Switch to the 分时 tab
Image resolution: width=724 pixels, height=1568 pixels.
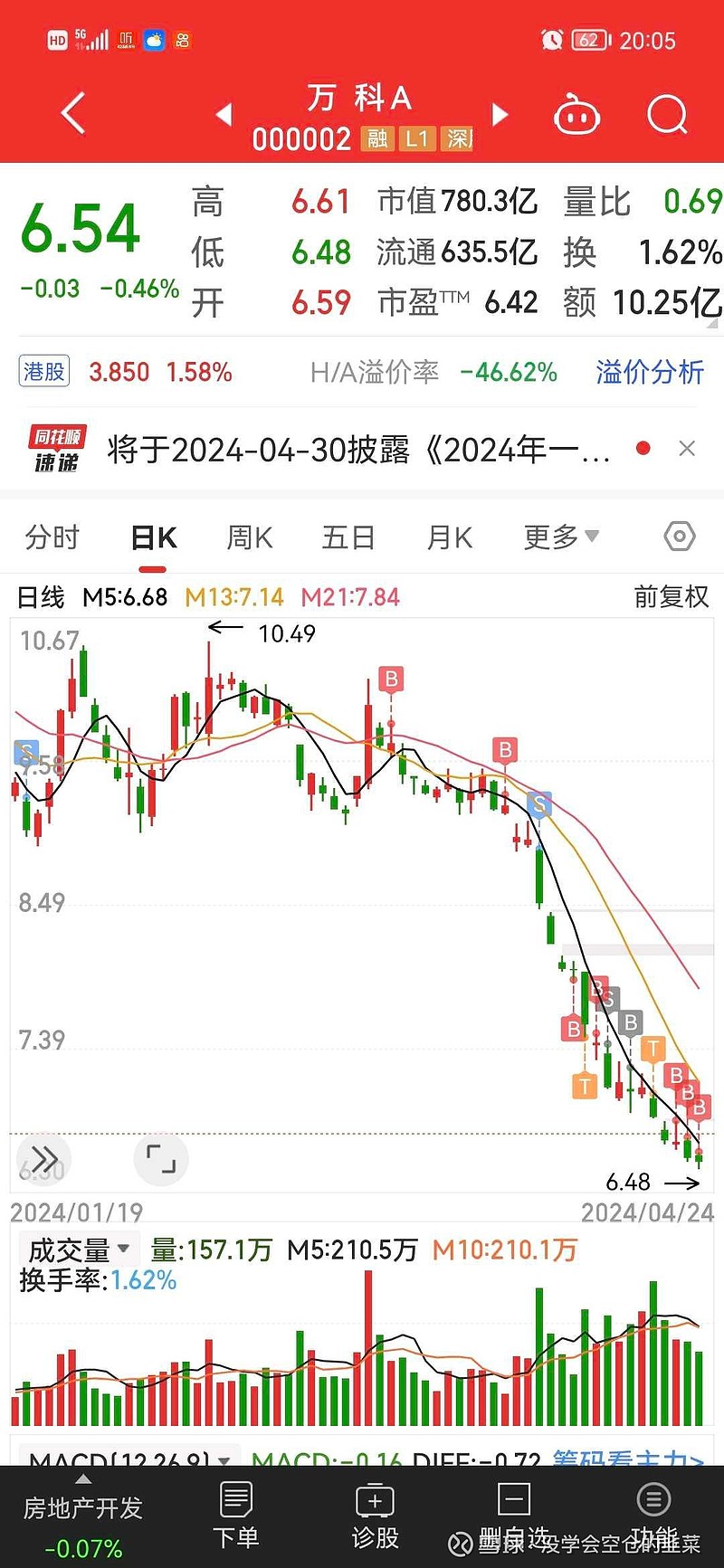[52, 536]
